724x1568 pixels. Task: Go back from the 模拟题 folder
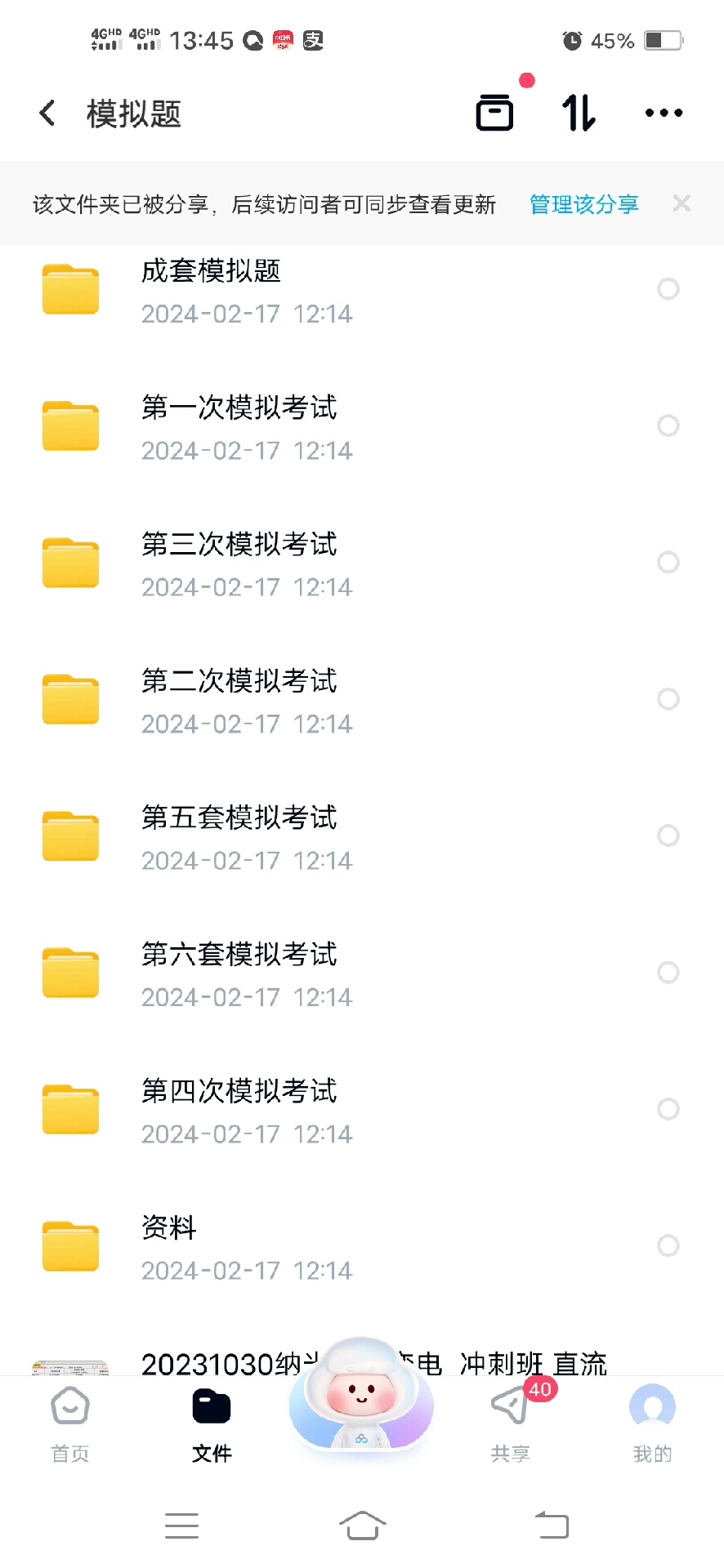[47, 113]
